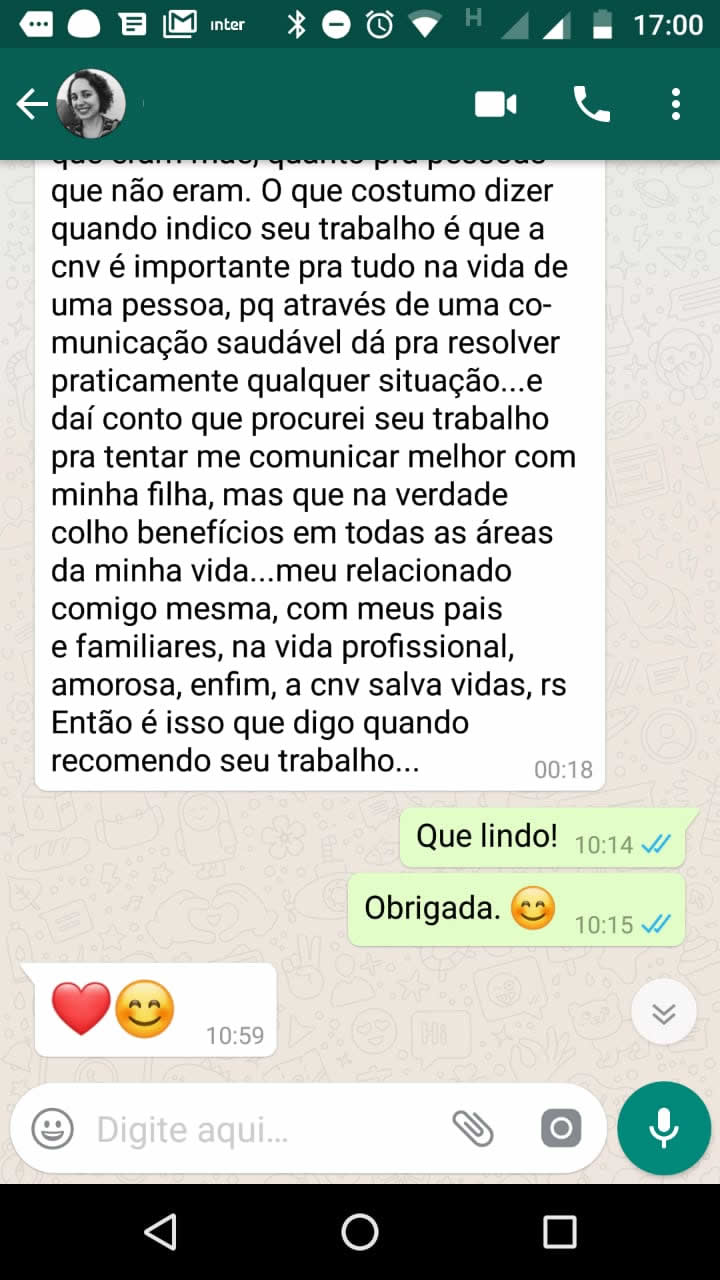
Task: Open the emoji picker
Action: pos(52,1130)
